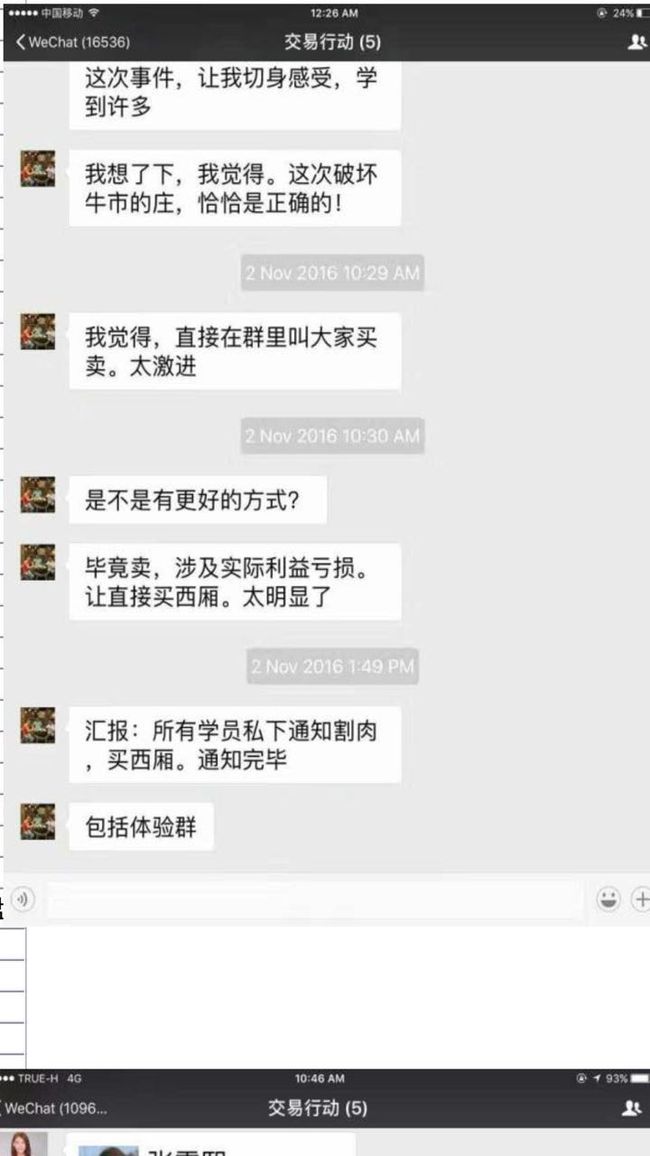
Task: Switch to voice message input
Action: pos(24,899)
